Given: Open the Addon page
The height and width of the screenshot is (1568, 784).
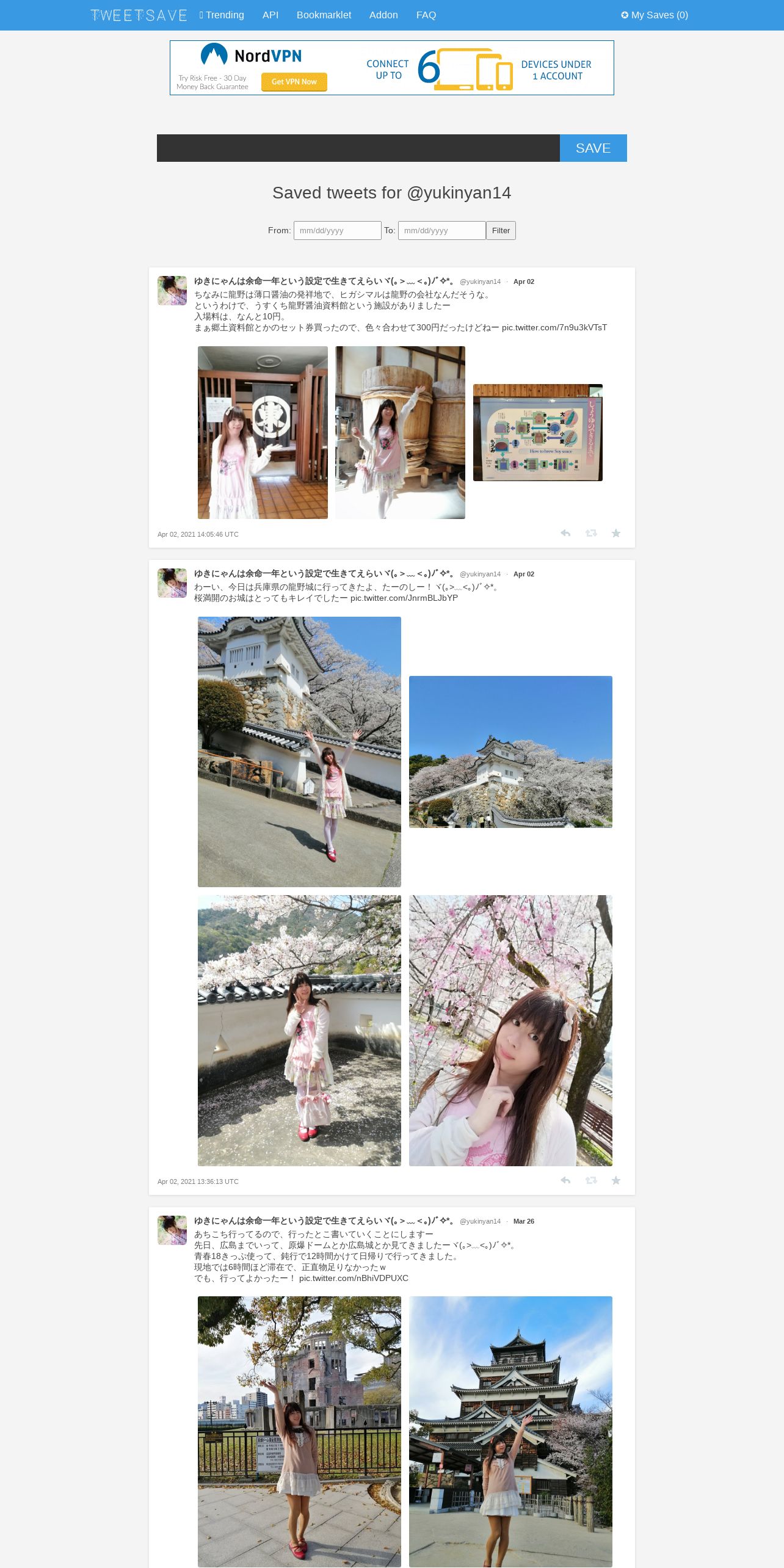Looking at the screenshot, I should click(x=383, y=15).
